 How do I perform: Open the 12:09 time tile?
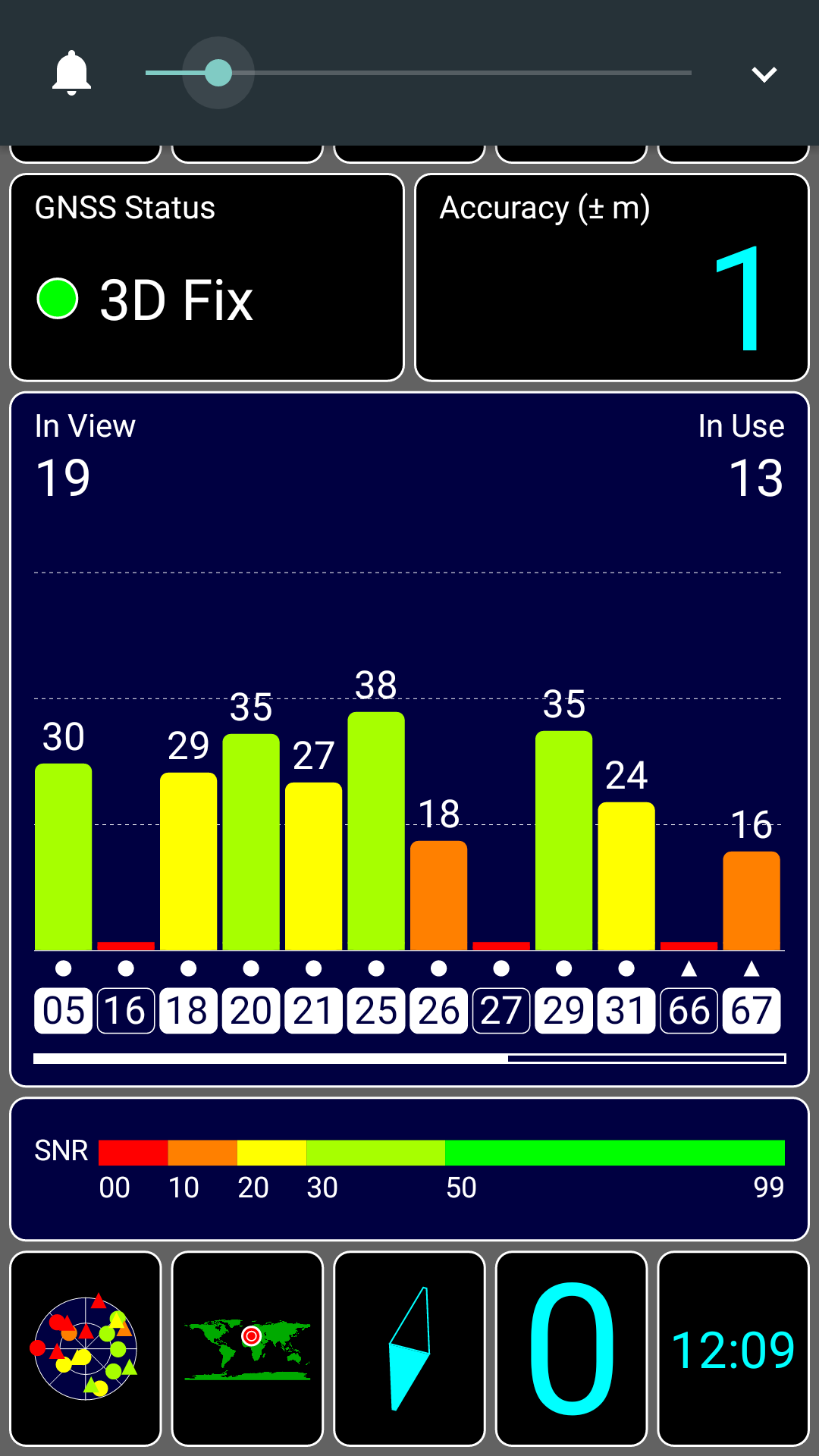733,1349
